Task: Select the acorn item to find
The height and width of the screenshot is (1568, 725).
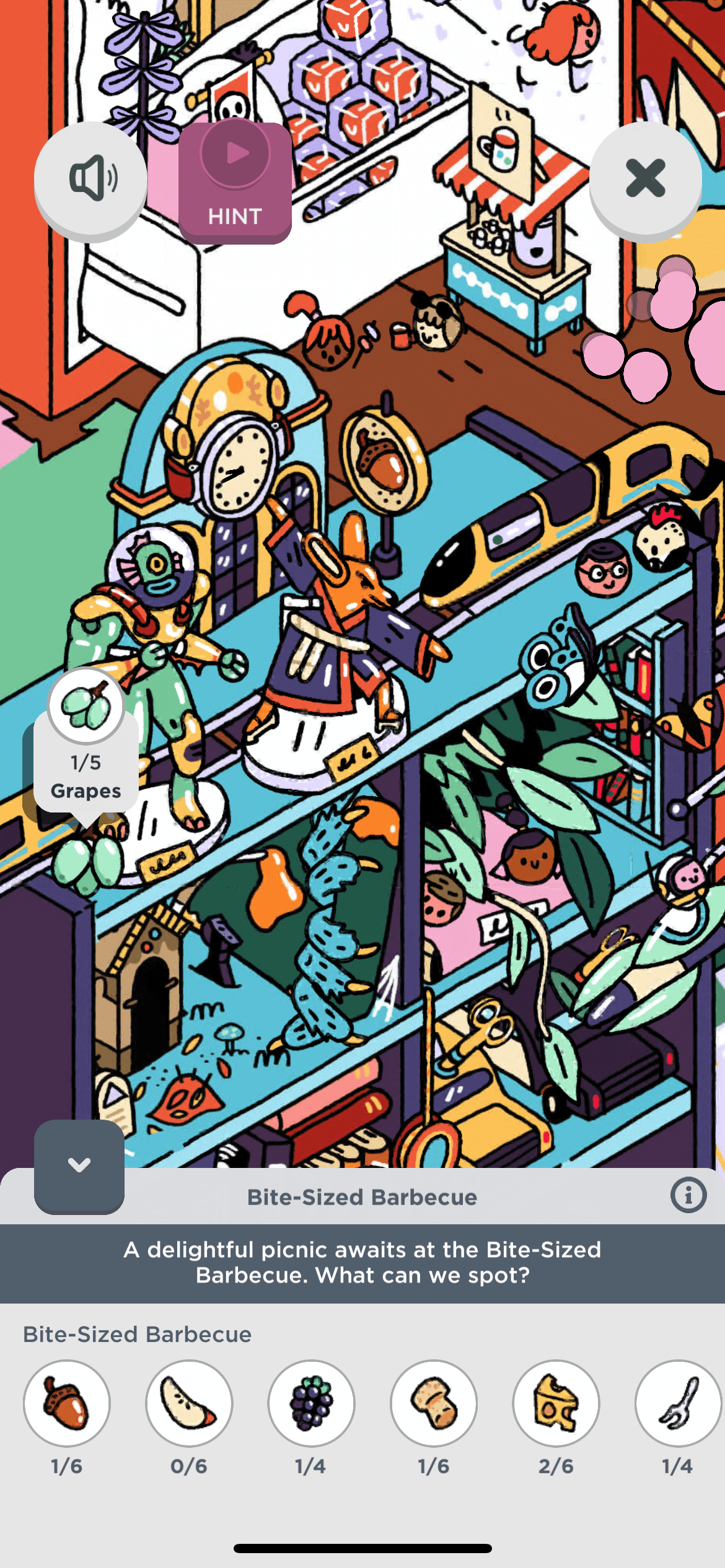Action: (x=67, y=1403)
